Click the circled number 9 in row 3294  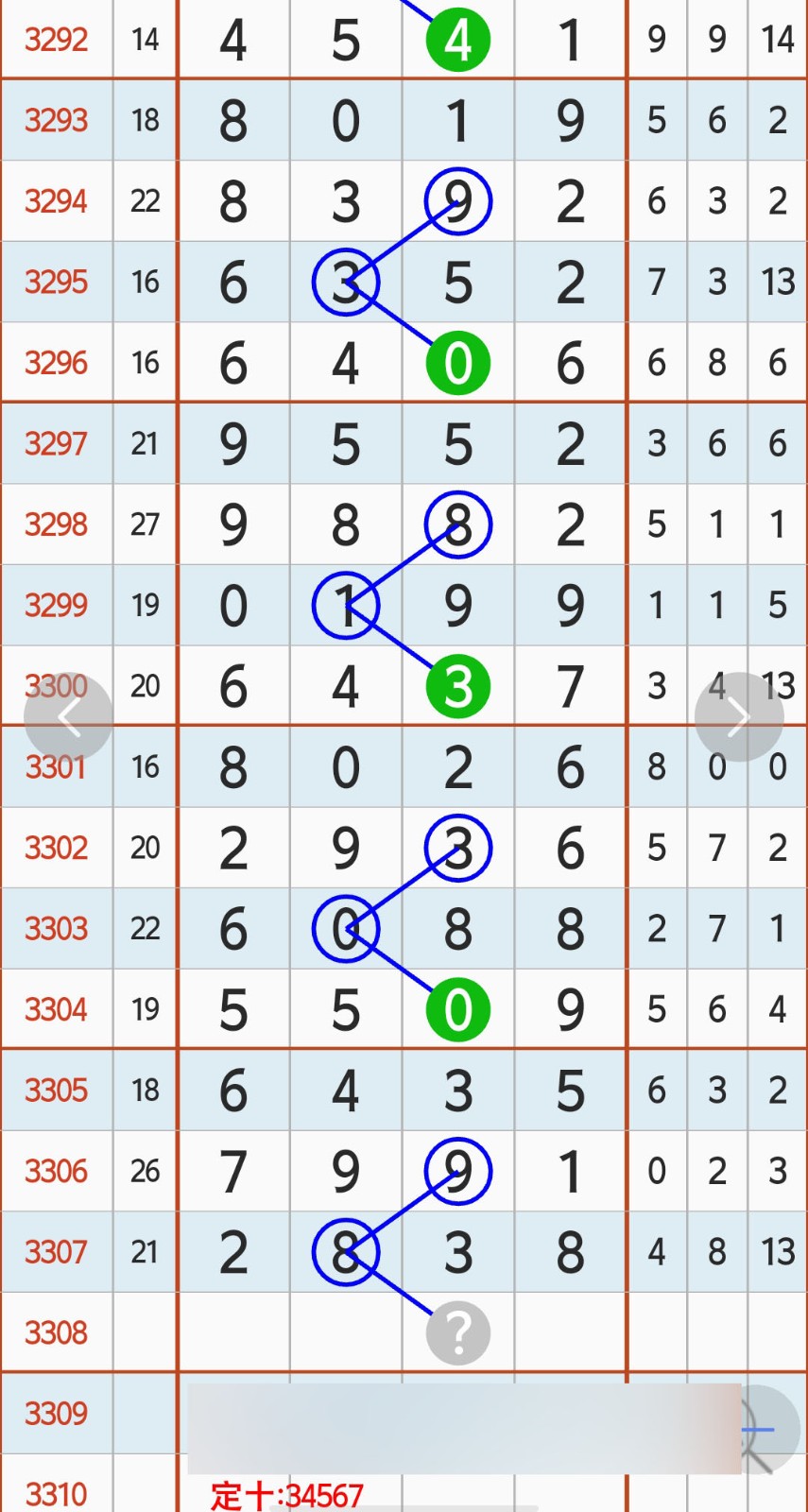pyautogui.click(x=457, y=200)
